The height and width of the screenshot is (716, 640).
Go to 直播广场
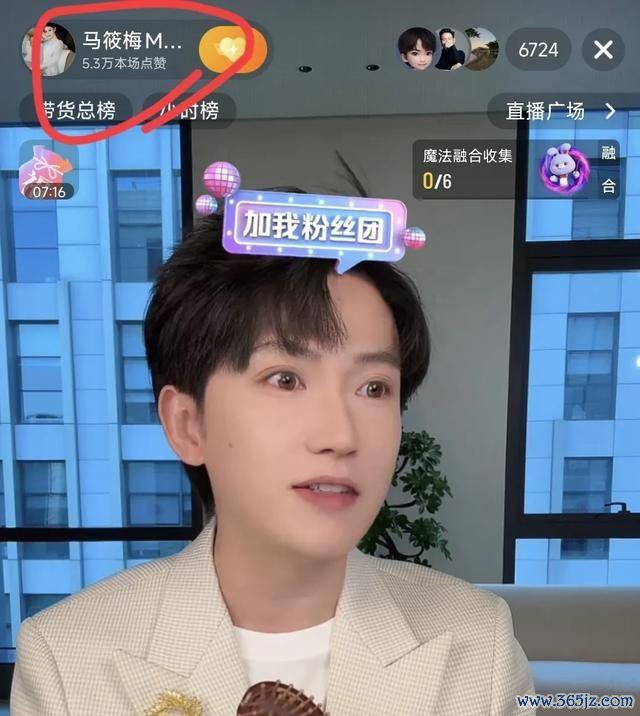click(558, 111)
